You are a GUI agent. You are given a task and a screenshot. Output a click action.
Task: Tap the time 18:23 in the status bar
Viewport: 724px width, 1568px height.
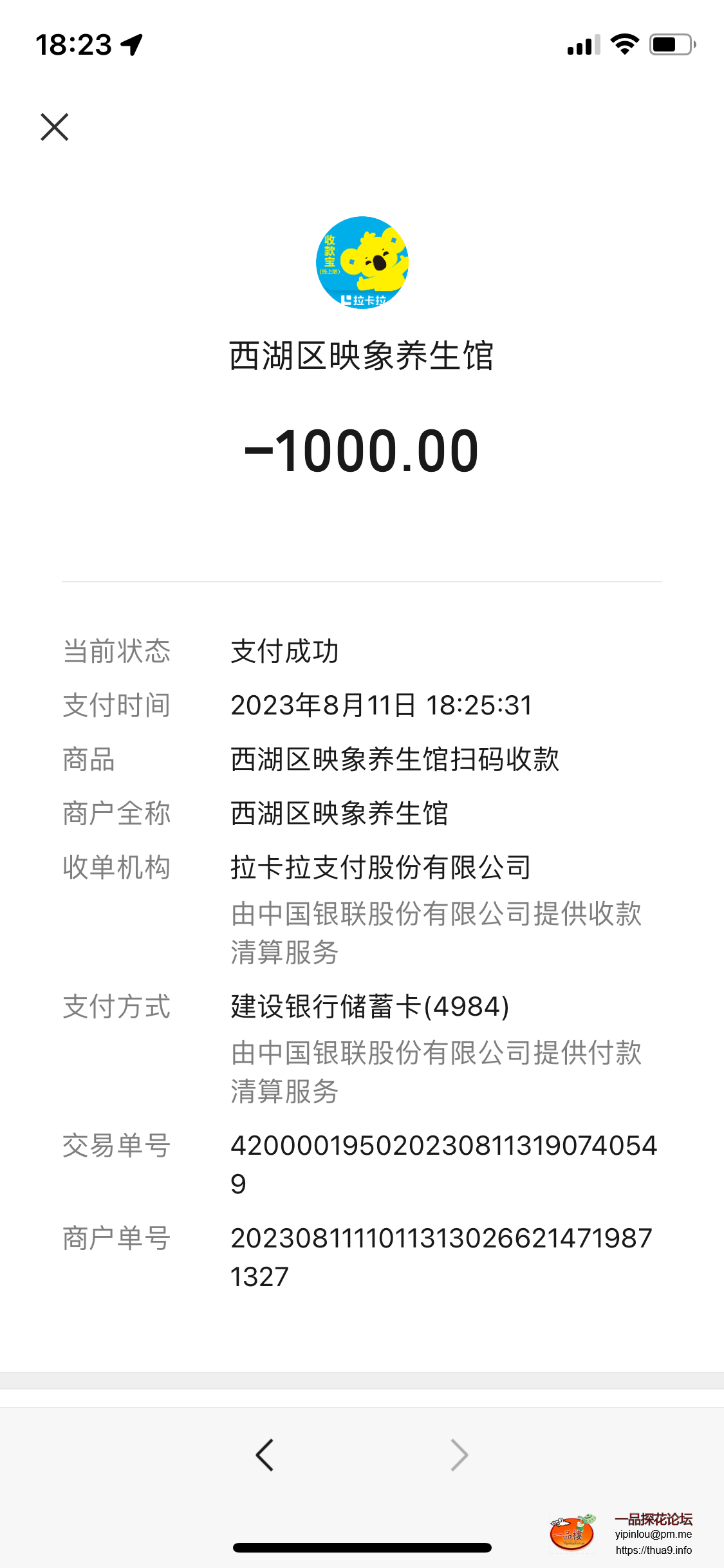[x=74, y=44]
